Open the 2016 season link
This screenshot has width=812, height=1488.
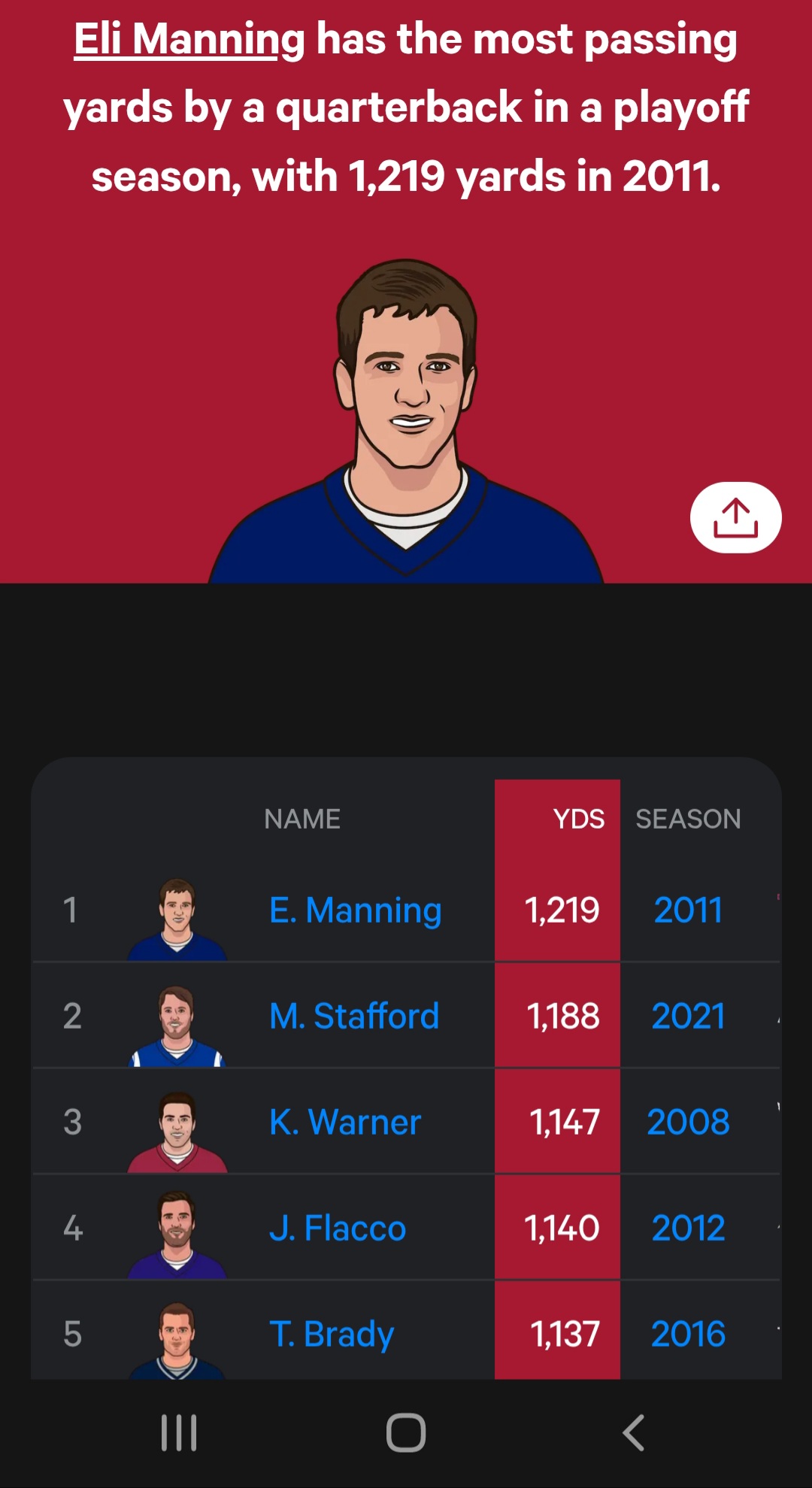pyautogui.click(x=688, y=1335)
